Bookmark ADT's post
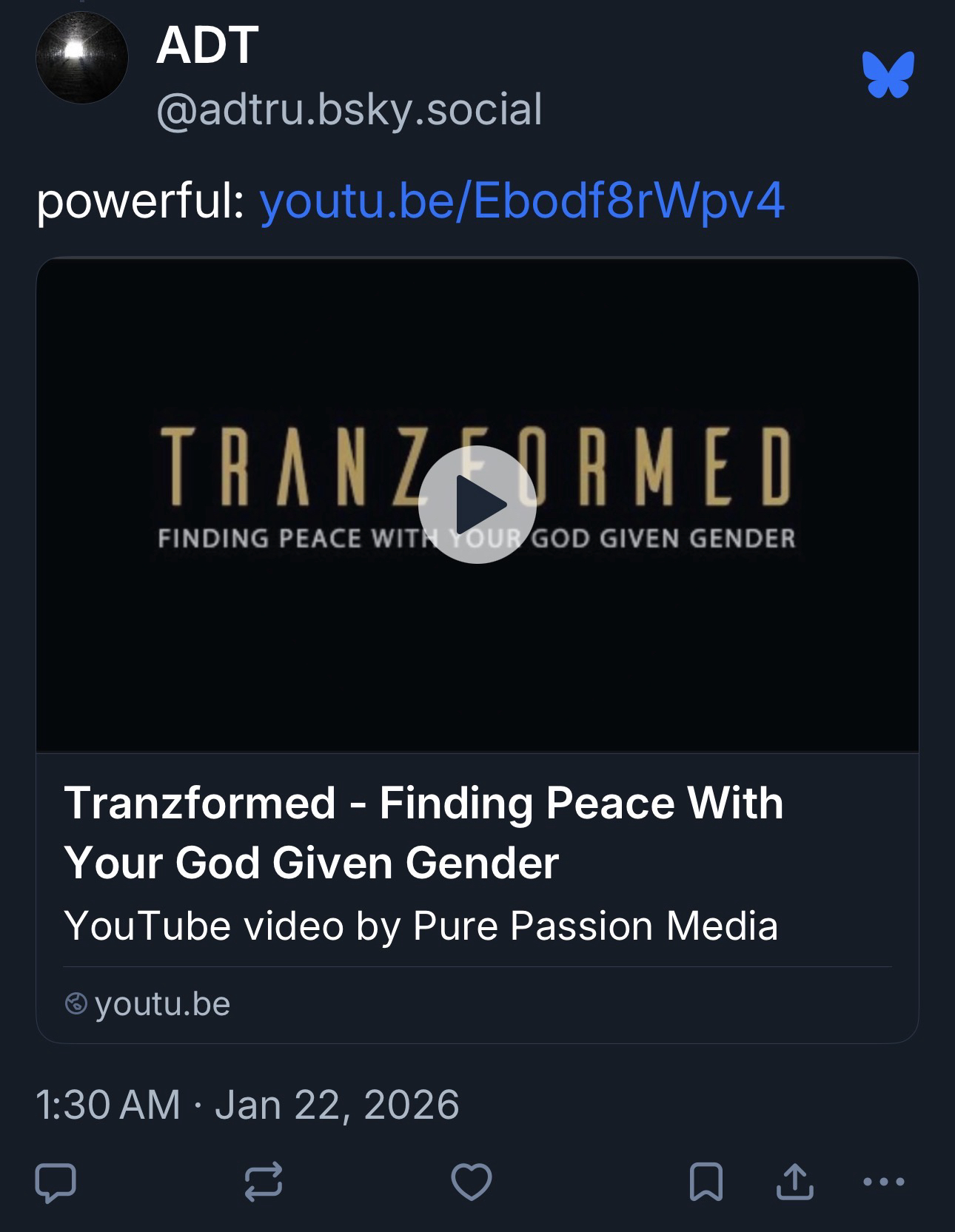Image resolution: width=955 pixels, height=1232 pixels. click(x=706, y=1182)
